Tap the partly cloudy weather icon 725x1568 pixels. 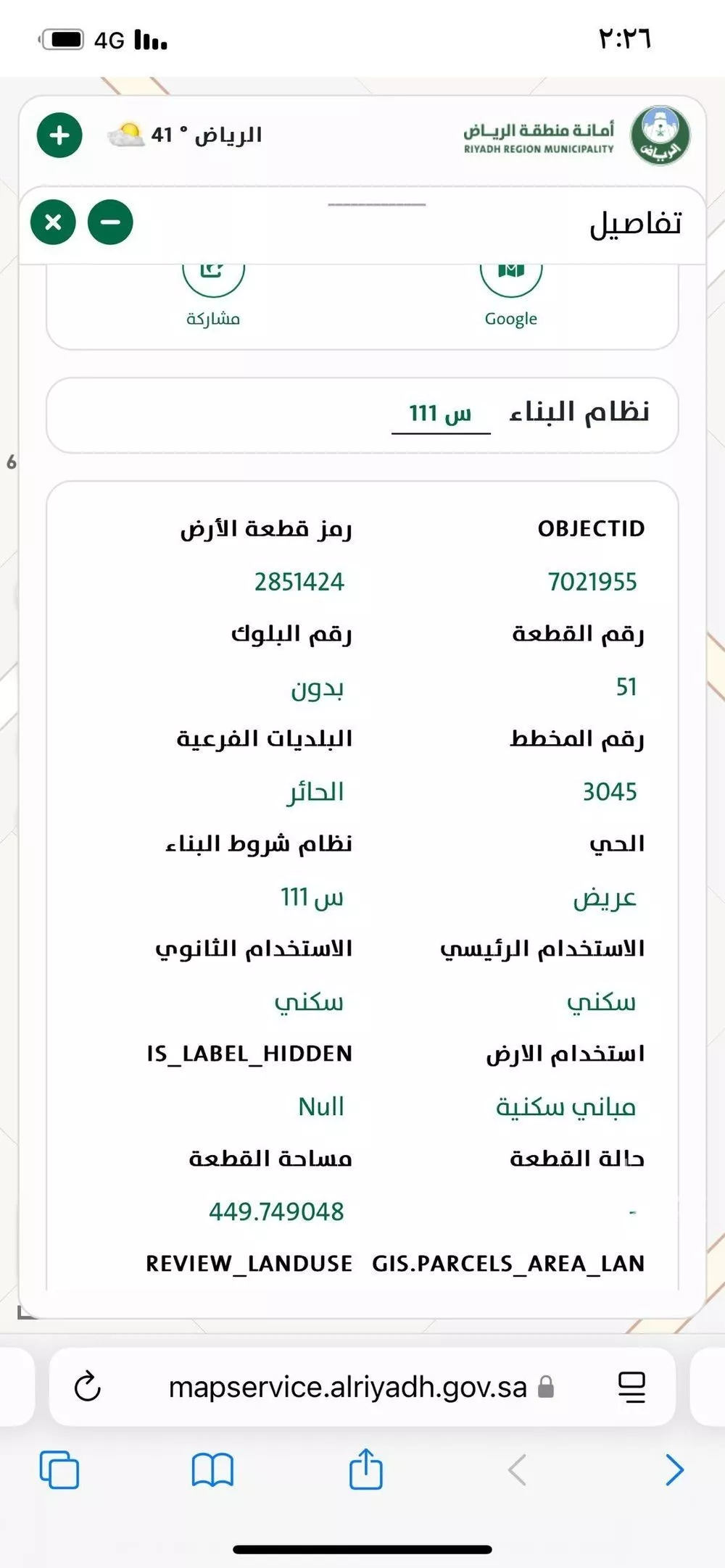[x=125, y=135]
